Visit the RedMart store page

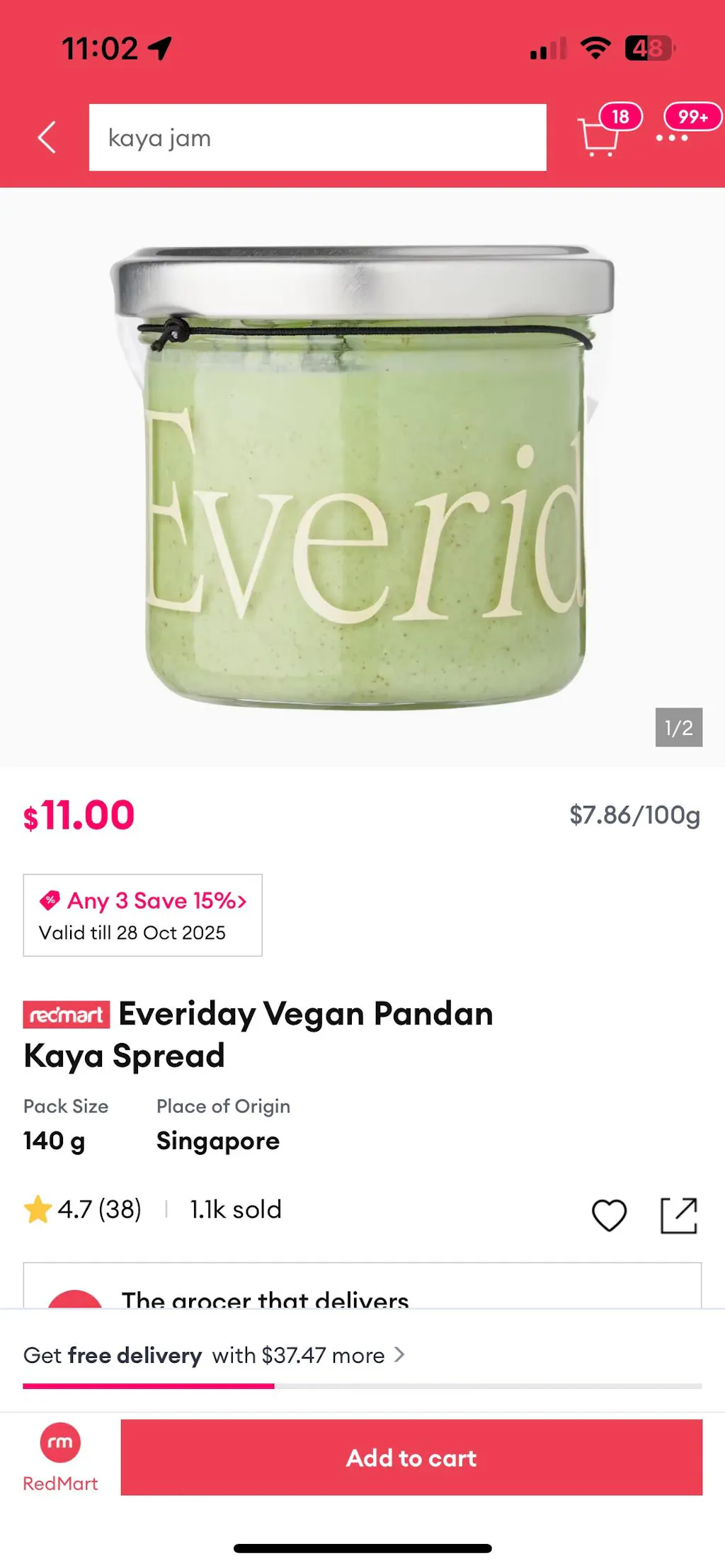(x=60, y=1457)
